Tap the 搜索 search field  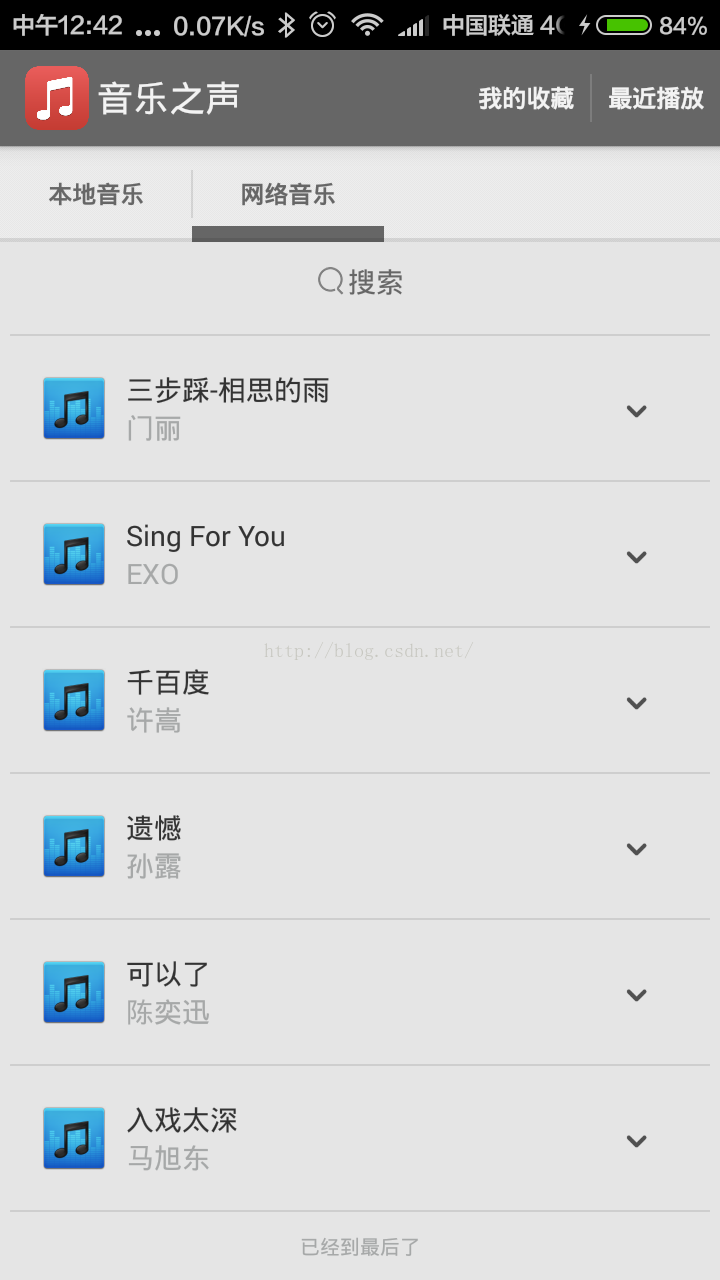360,282
